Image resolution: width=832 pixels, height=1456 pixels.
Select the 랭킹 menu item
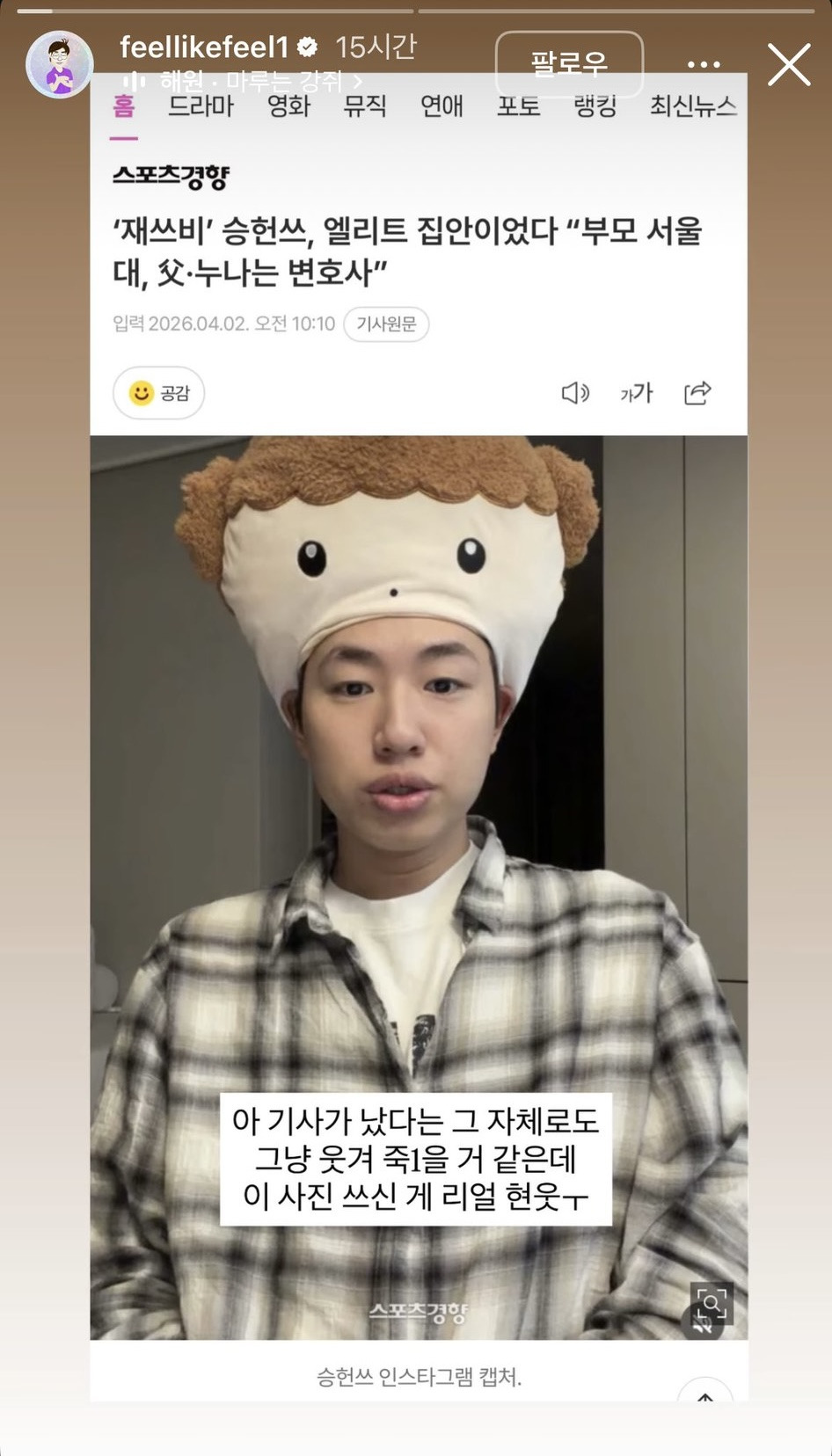[593, 106]
